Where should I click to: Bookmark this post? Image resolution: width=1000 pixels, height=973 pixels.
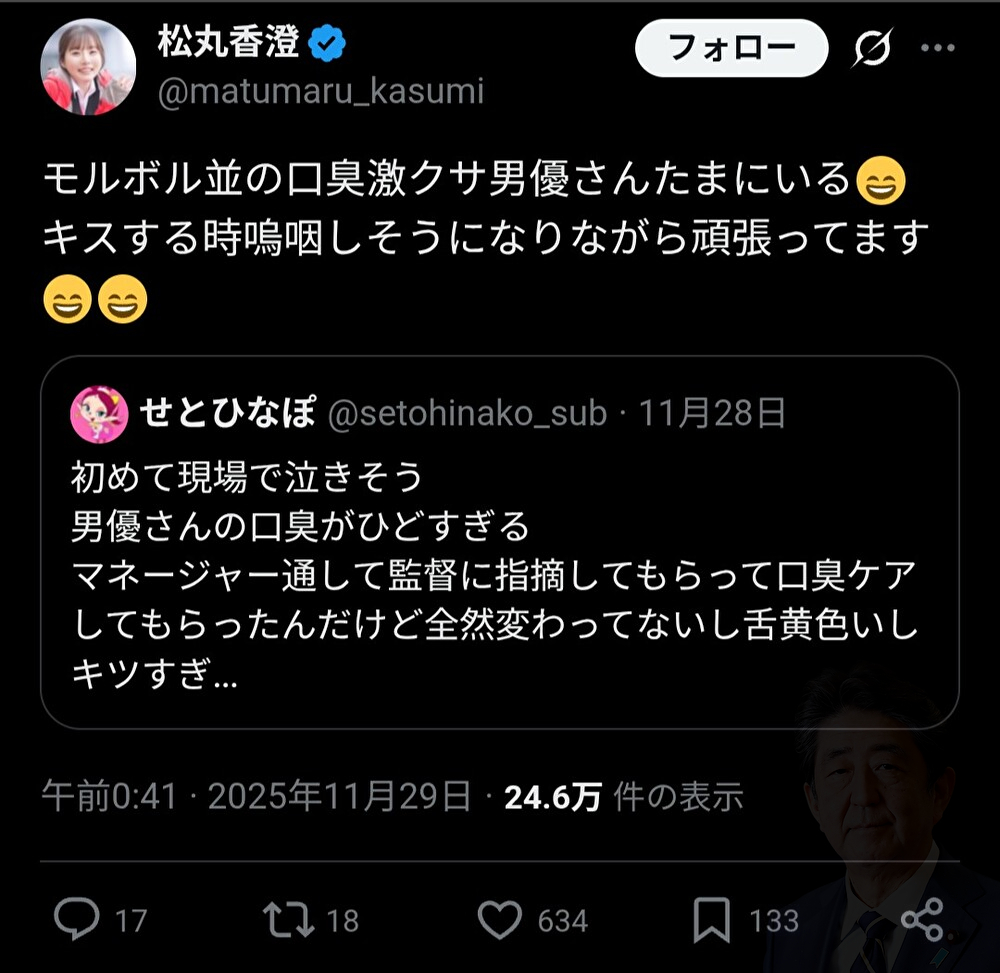click(x=711, y=919)
